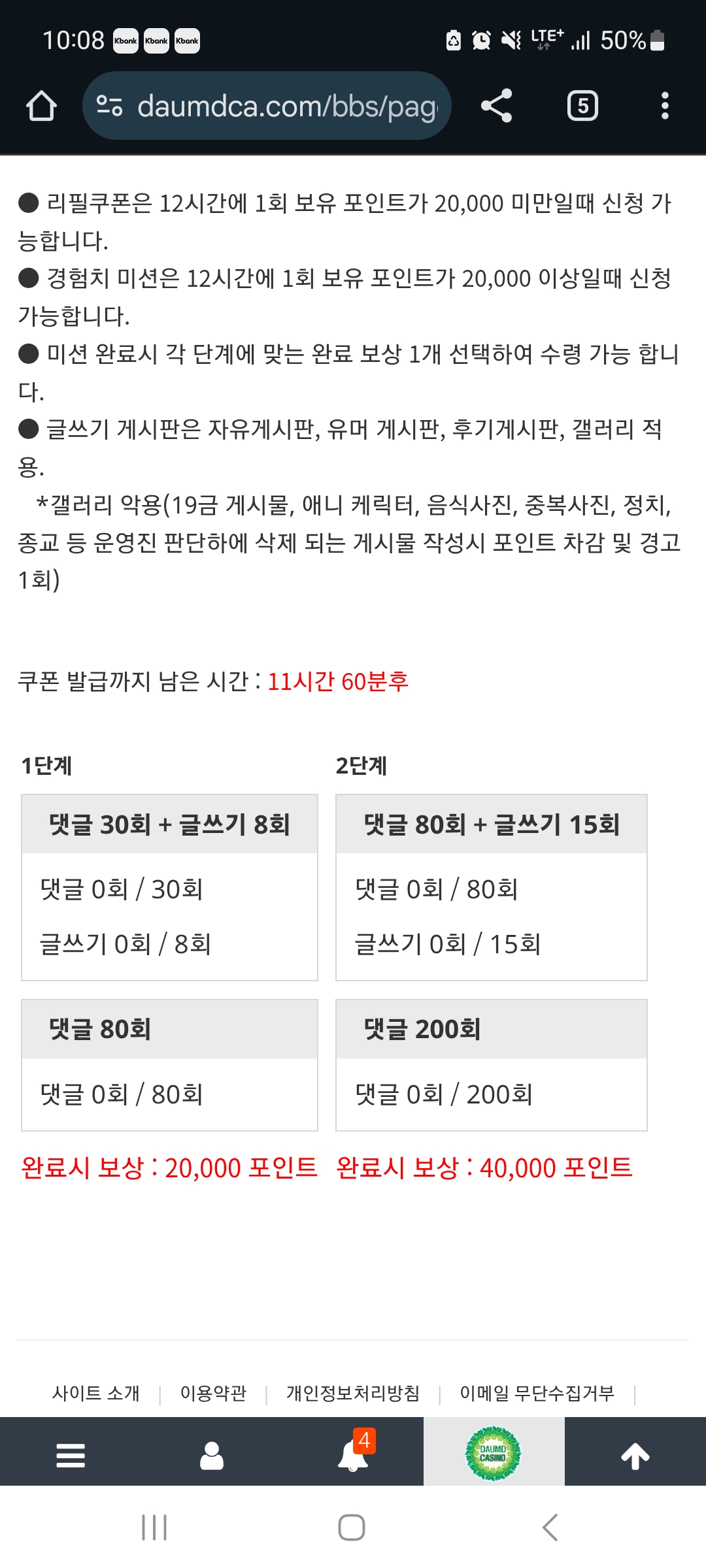Go back using the system back button
Viewport: 706px width, 1568px height.
coord(550,1527)
